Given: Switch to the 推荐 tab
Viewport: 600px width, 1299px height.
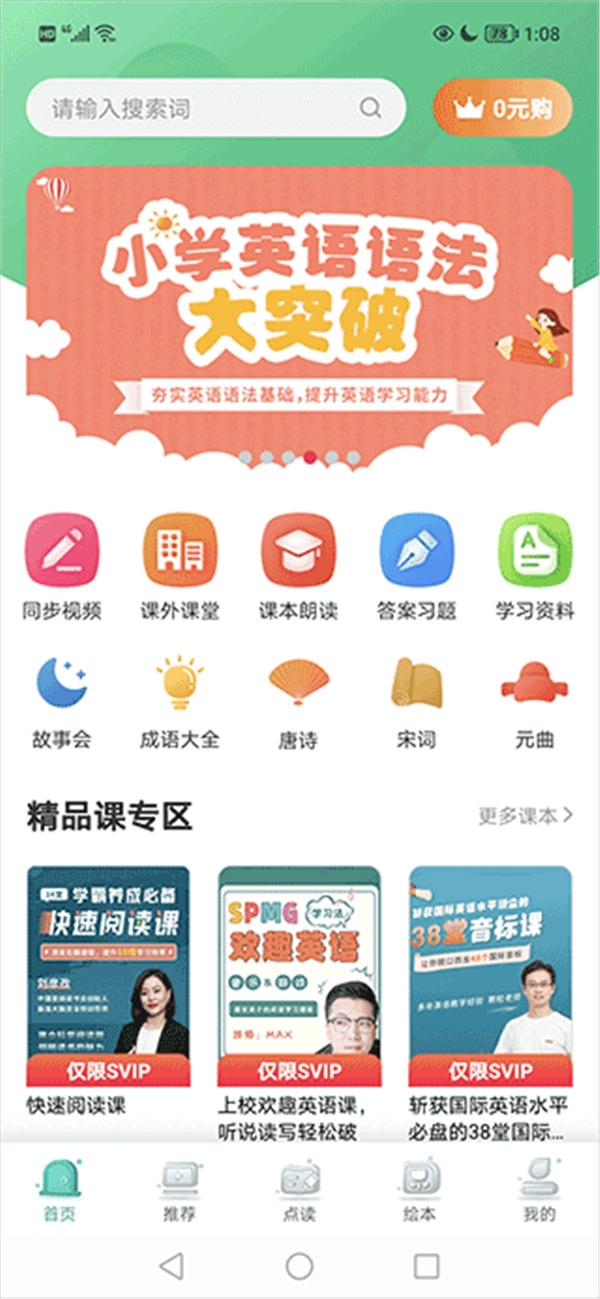Looking at the screenshot, I should pos(180,1192).
